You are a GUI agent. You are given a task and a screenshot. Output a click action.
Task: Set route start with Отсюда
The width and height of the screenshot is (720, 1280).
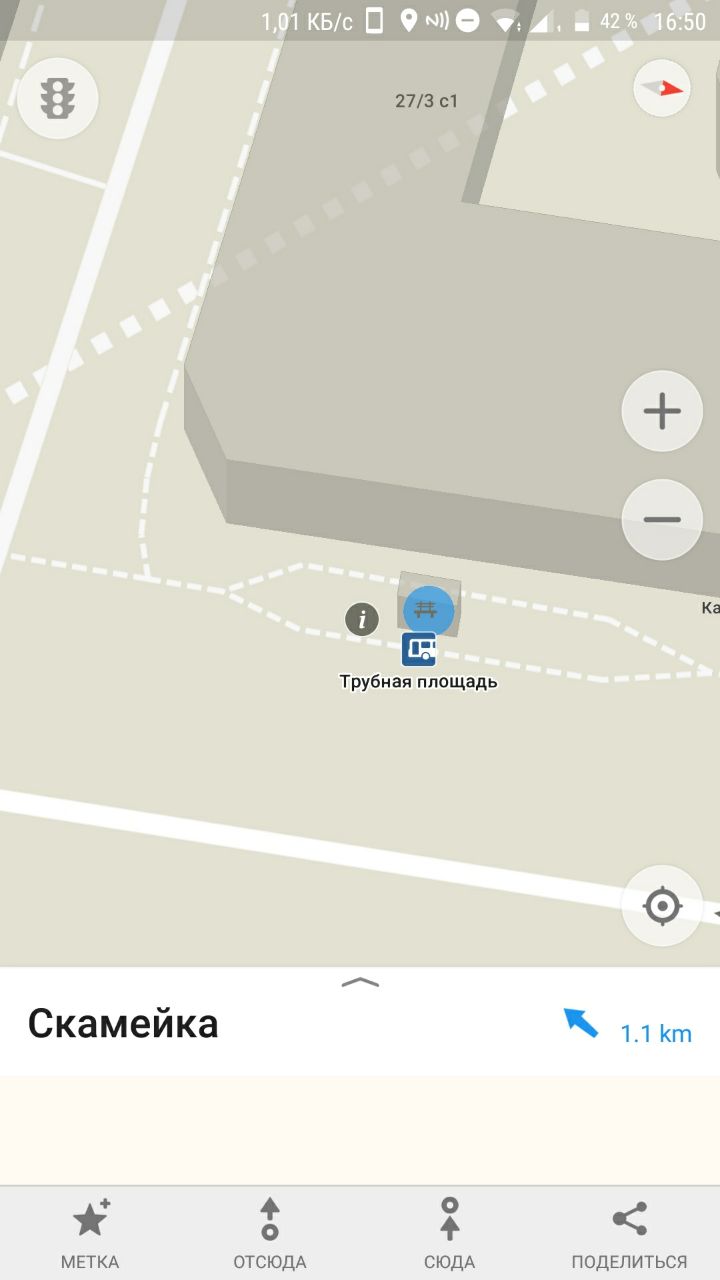pos(270,1233)
